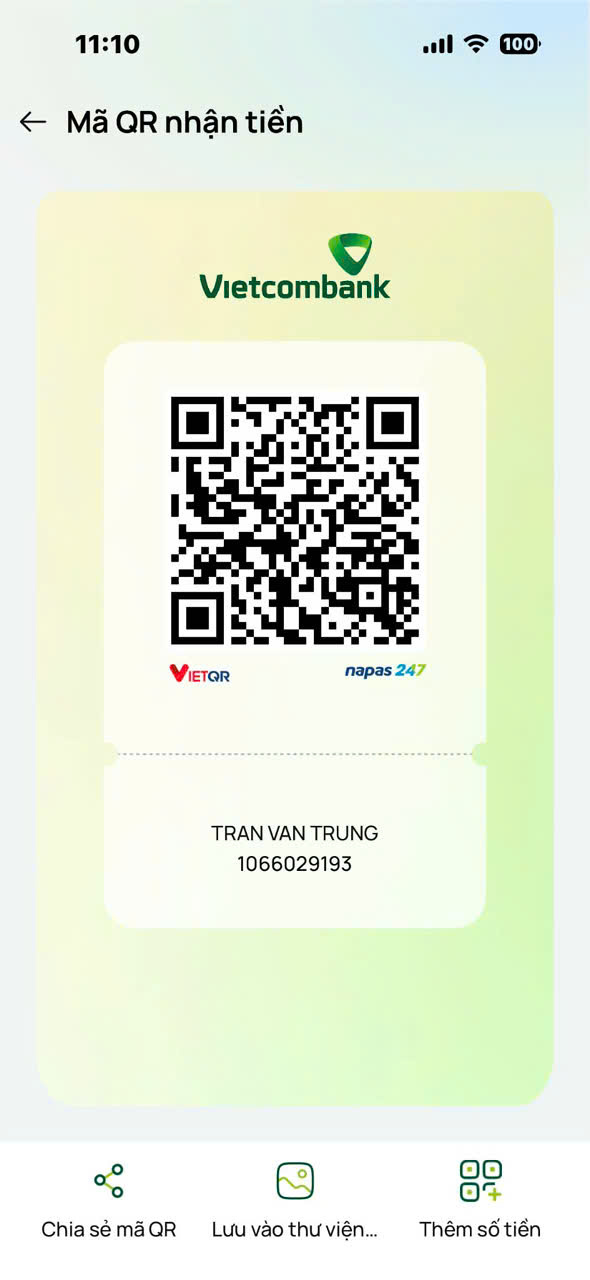Screen dimensions: 590x1280
Task: Tap Chia sẻ mã QR to share
Action: [x=109, y=1200]
